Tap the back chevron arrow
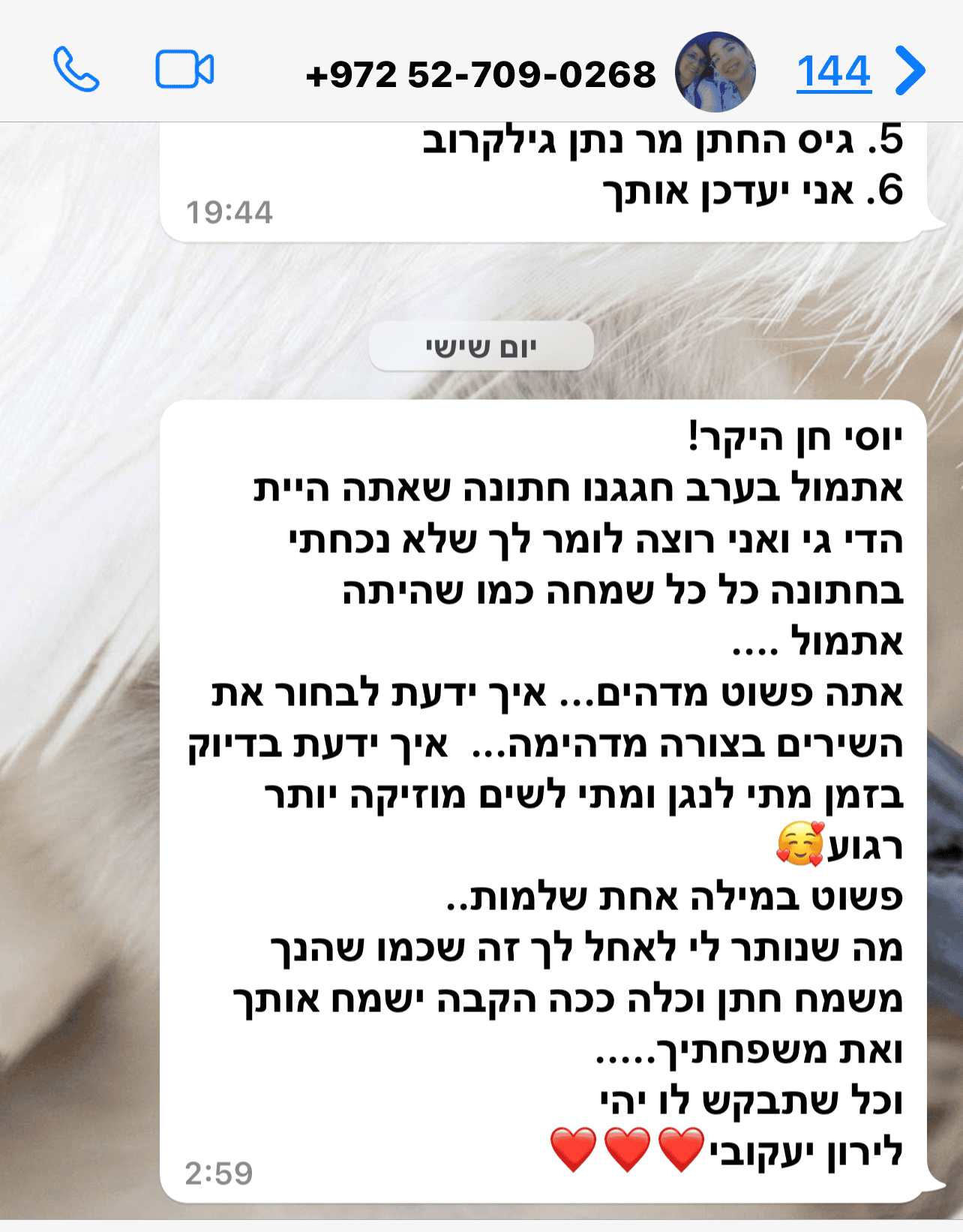This screenshot has width=963, height=1232. point(910,71)
